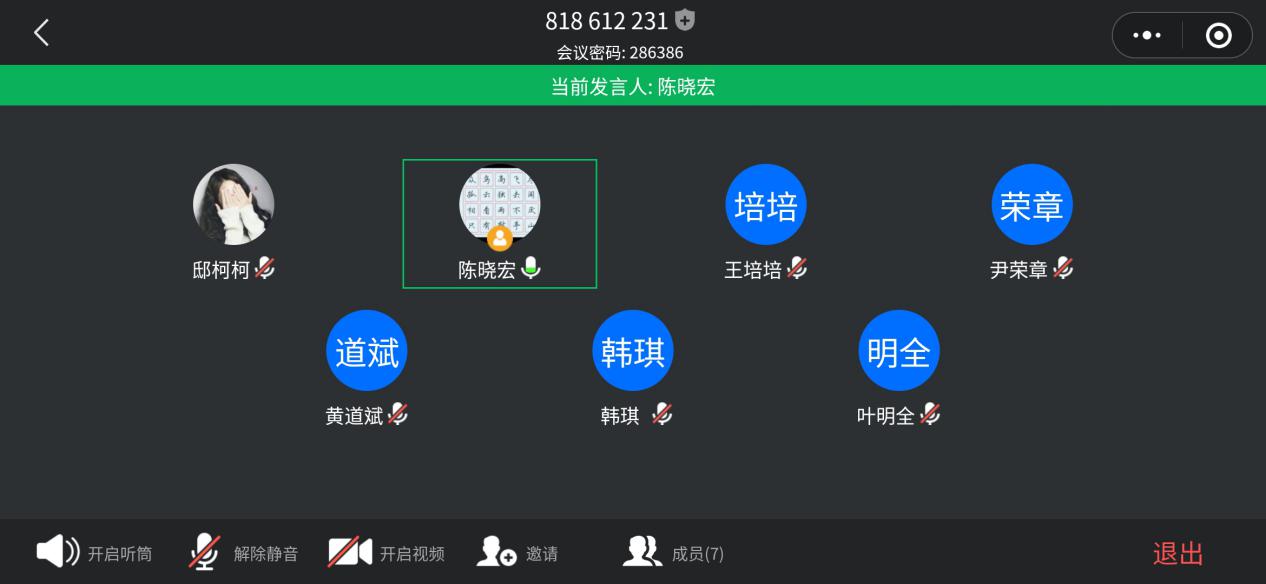Go back using the top-left arrow

pos(41,33)
